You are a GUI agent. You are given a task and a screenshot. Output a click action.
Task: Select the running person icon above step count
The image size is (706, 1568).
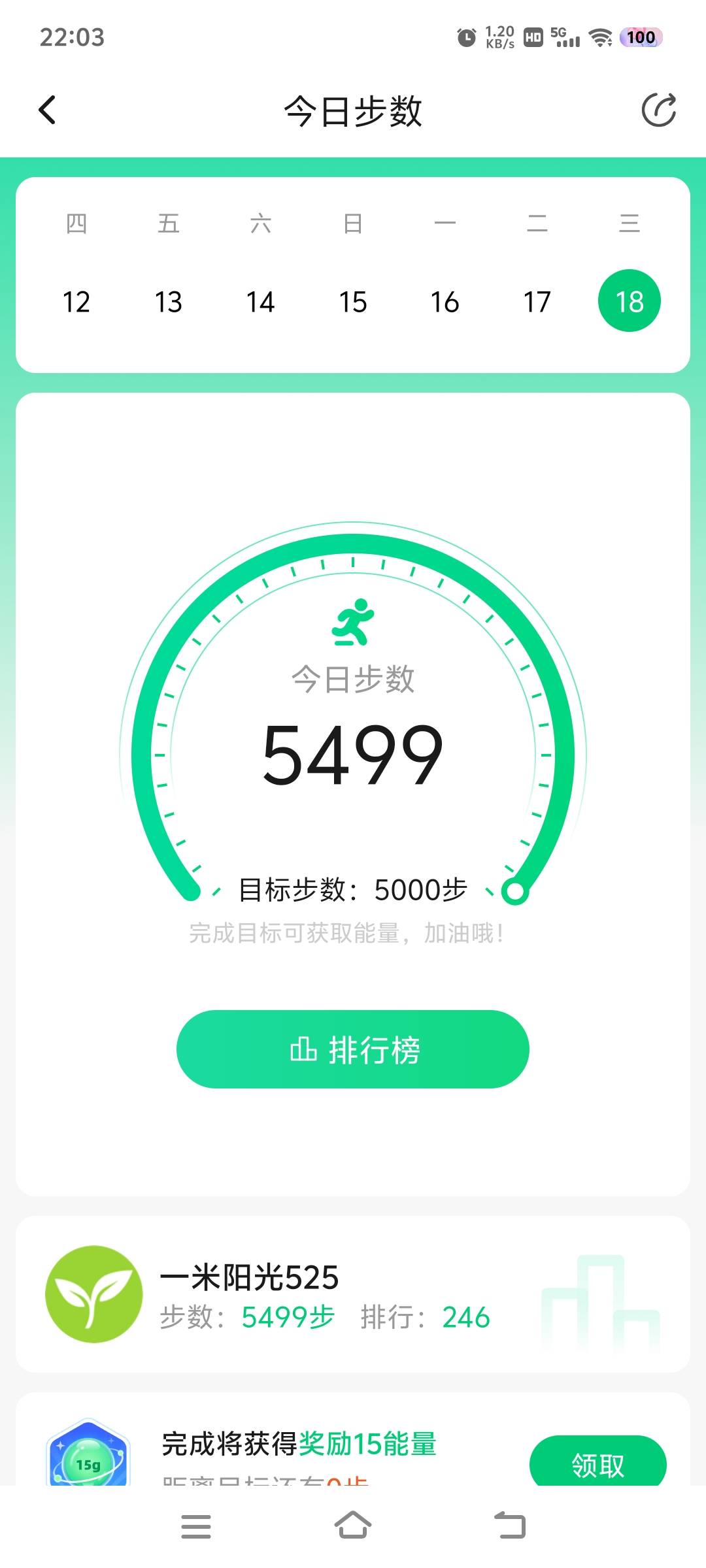coord(353,622)
